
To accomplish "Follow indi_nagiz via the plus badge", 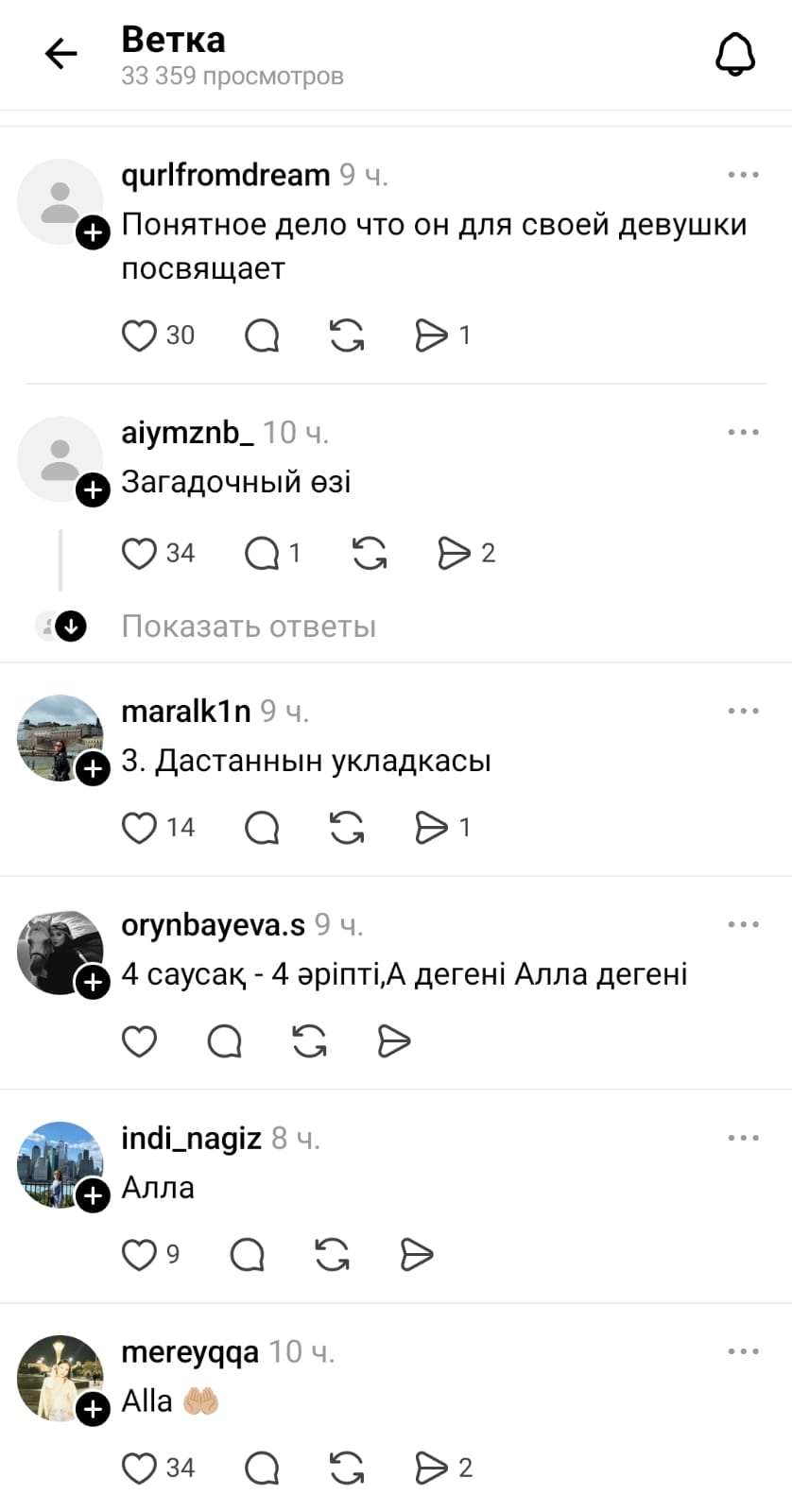I will [93, 1196].
